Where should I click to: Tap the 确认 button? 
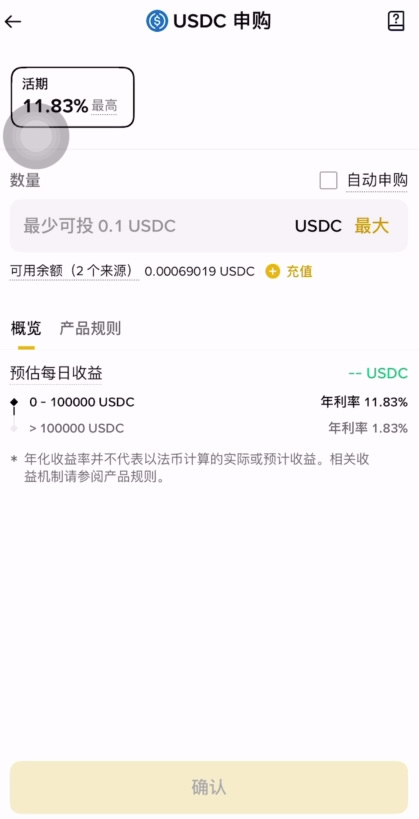(x=209, y=787)
